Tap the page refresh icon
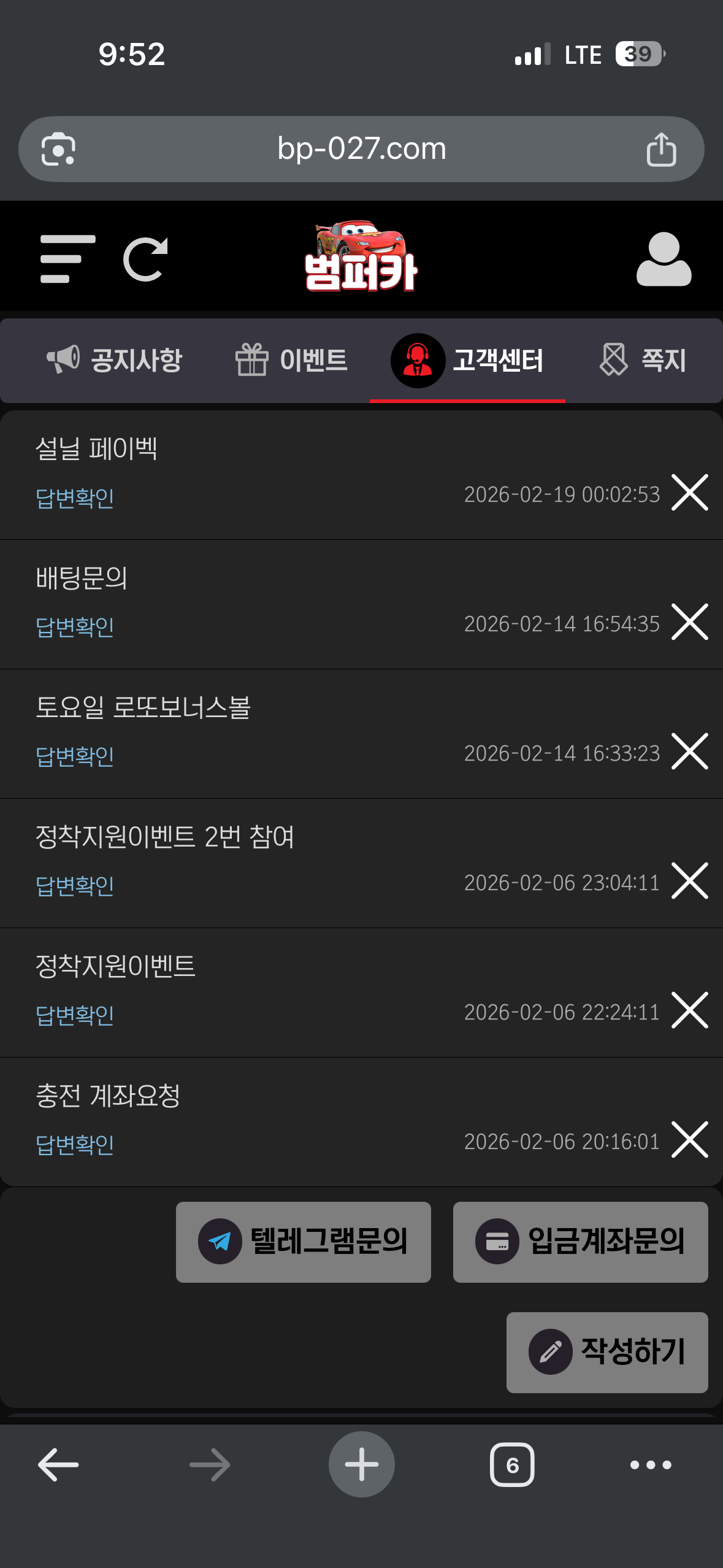723x1568 pixels. click(x=146, y=259)
